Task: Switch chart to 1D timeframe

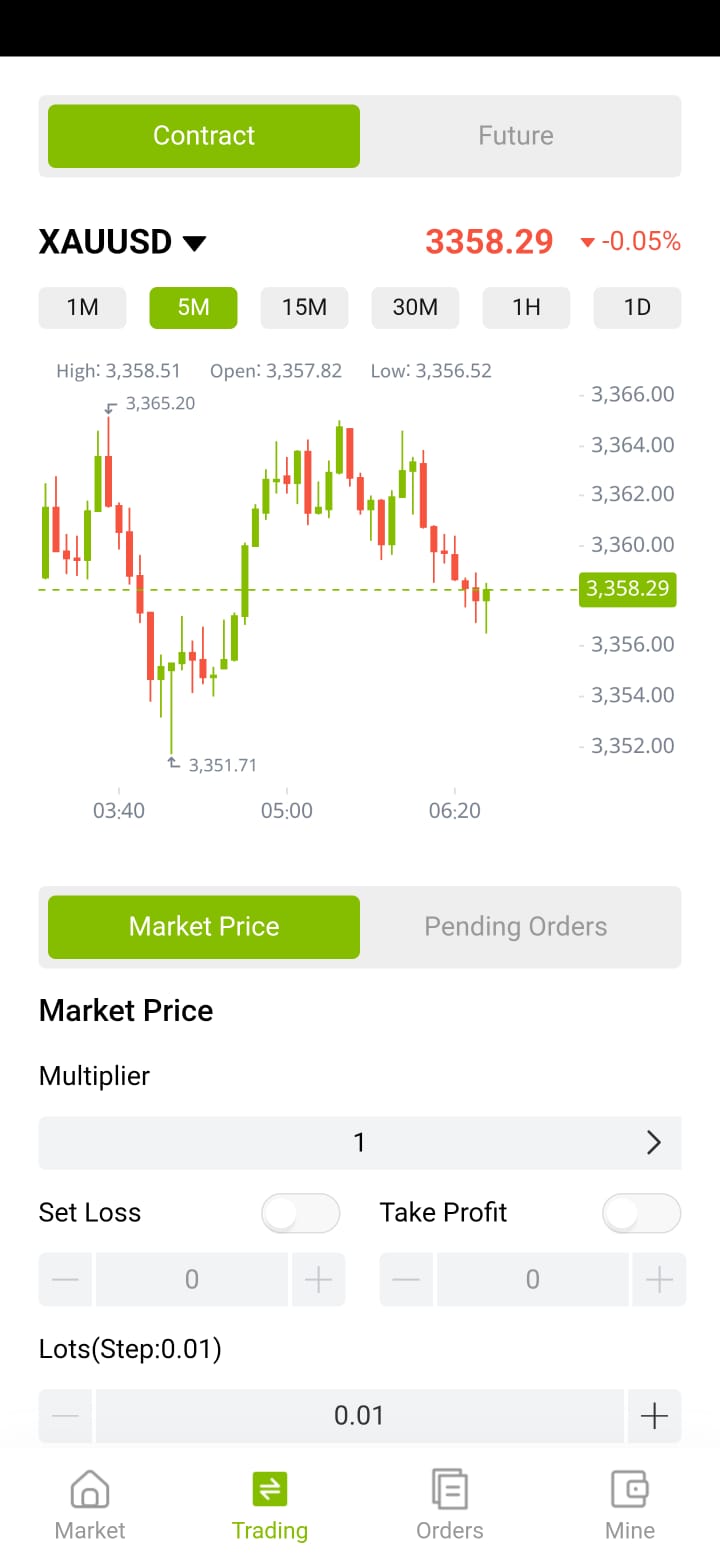Action: 637,308
